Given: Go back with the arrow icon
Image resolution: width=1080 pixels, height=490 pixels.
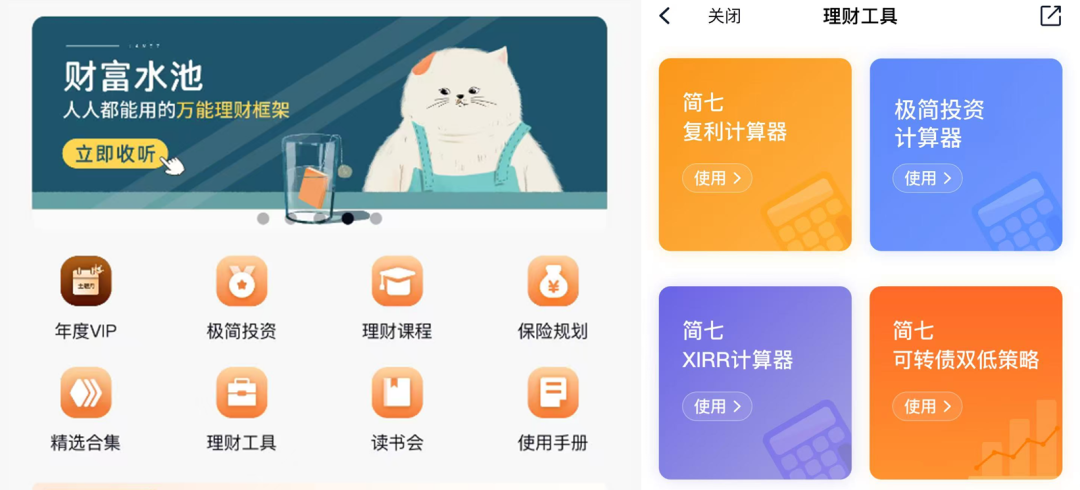Looking at the screenshot, I should [x=666, y=16].
